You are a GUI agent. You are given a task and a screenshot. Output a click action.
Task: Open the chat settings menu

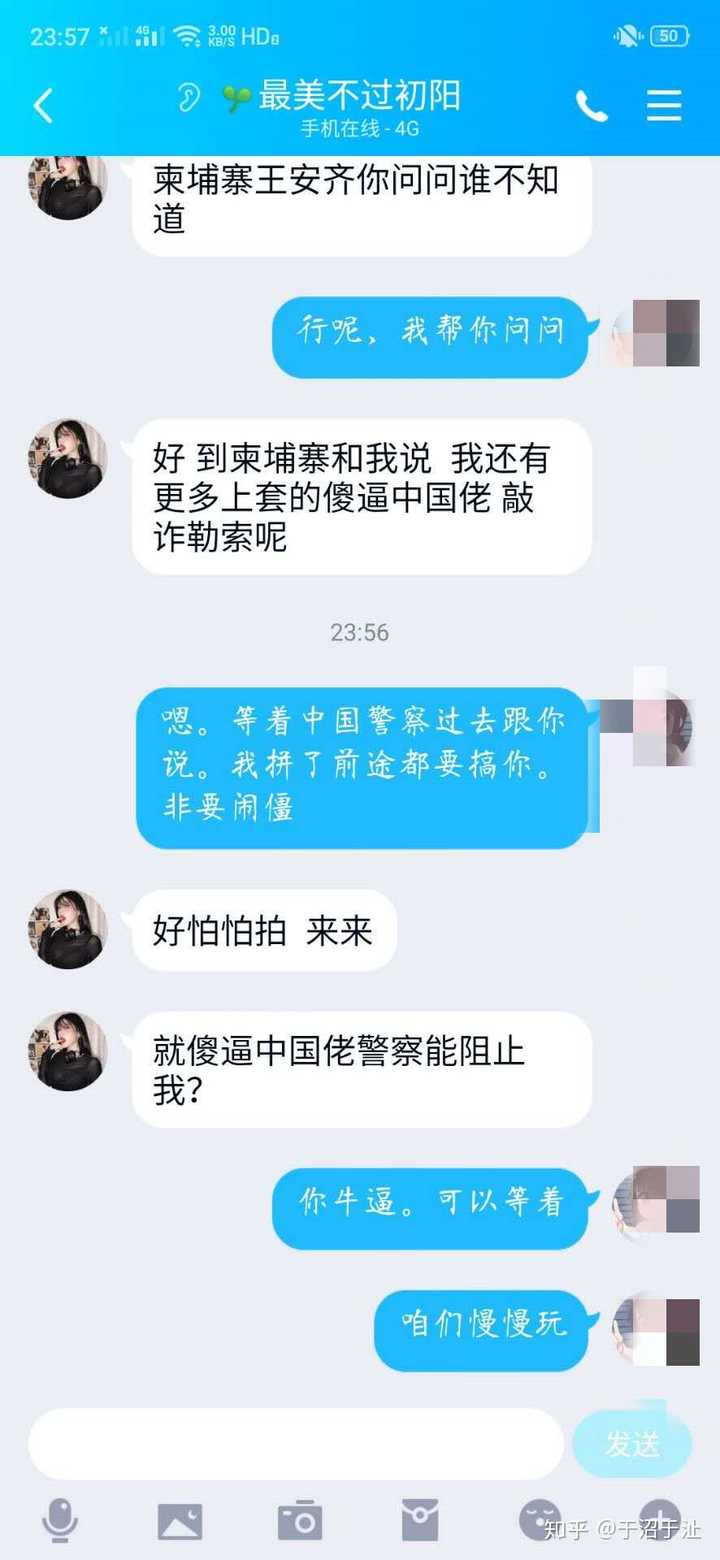[664, 106]
